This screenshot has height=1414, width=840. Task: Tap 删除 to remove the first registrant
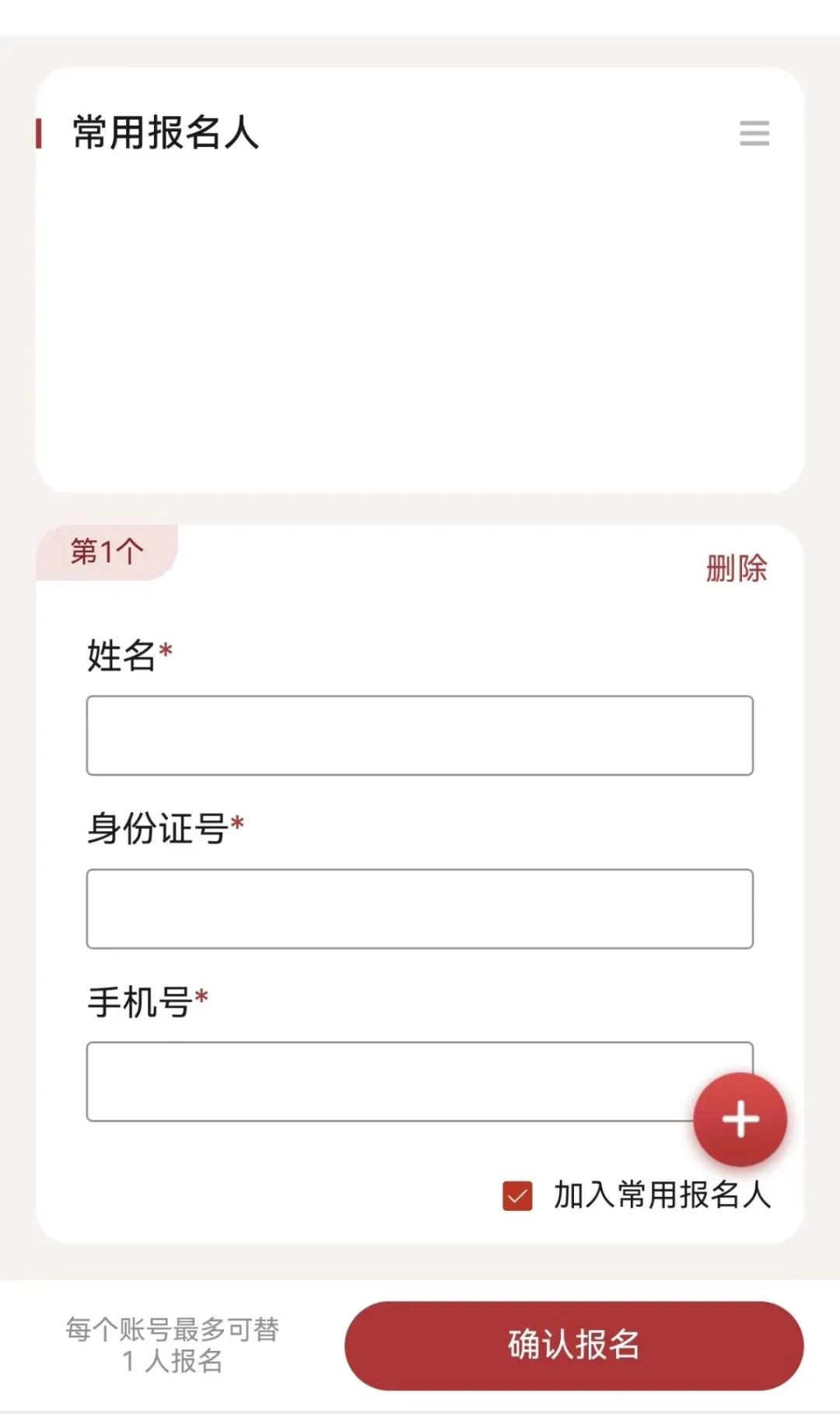[736, 568]
